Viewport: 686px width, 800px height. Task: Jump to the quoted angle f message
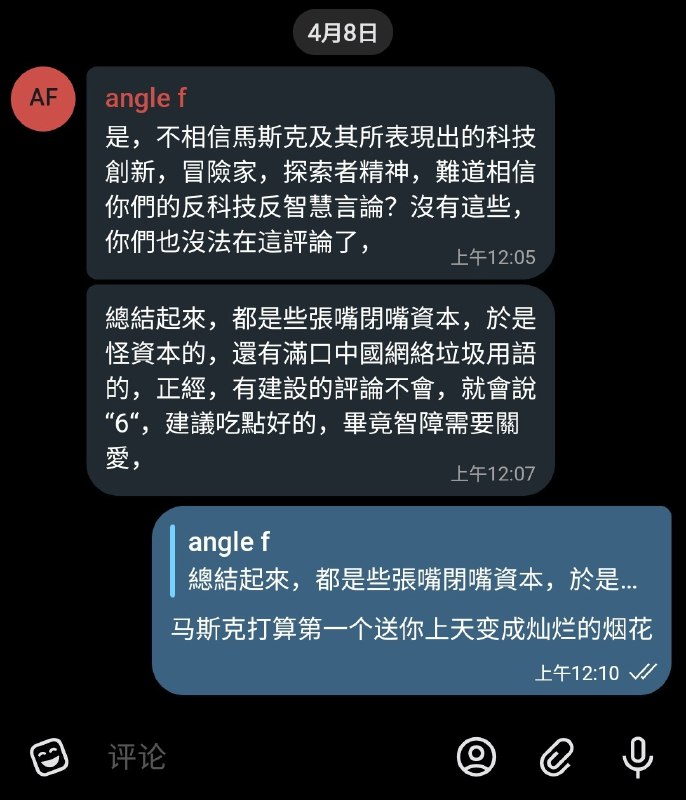410,561
